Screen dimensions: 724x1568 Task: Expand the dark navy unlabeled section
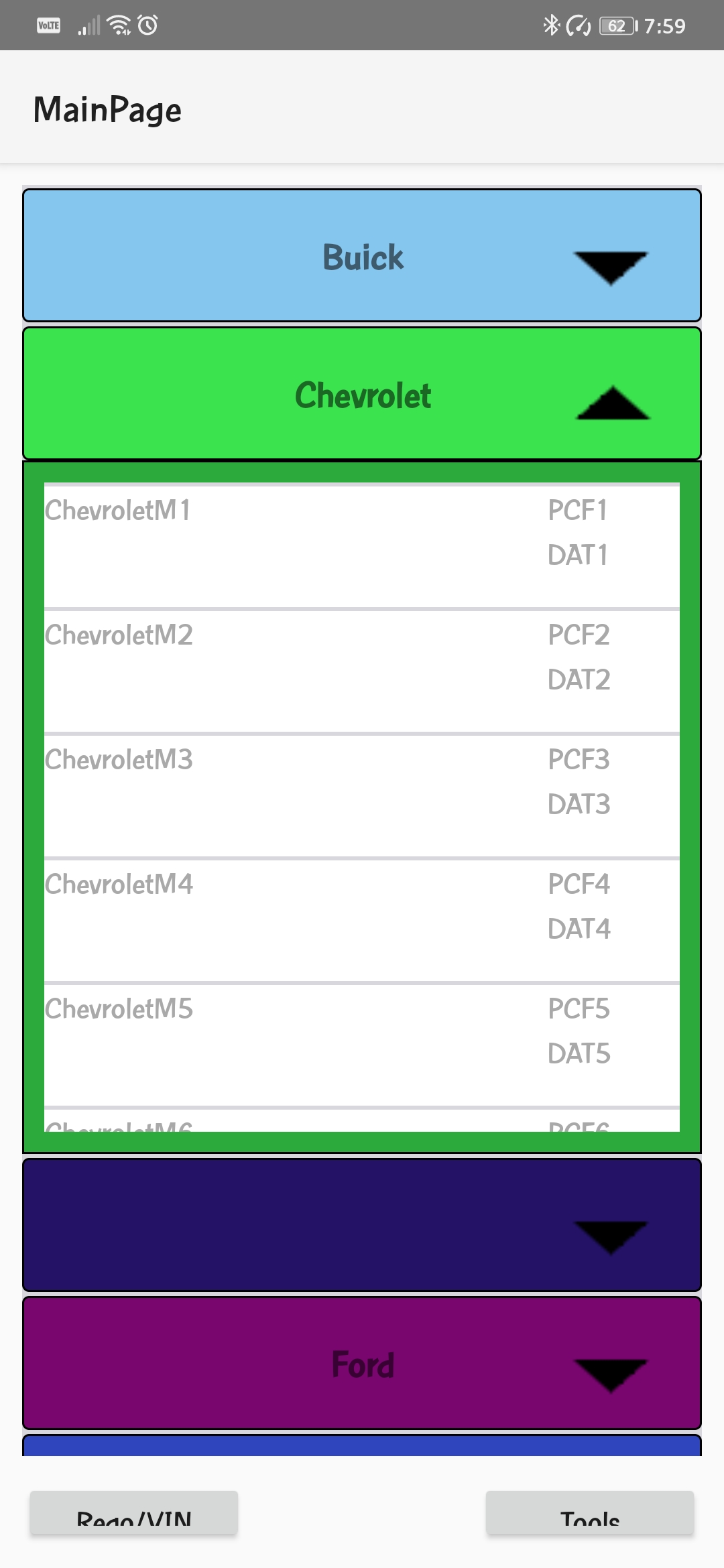[362, 1225]
